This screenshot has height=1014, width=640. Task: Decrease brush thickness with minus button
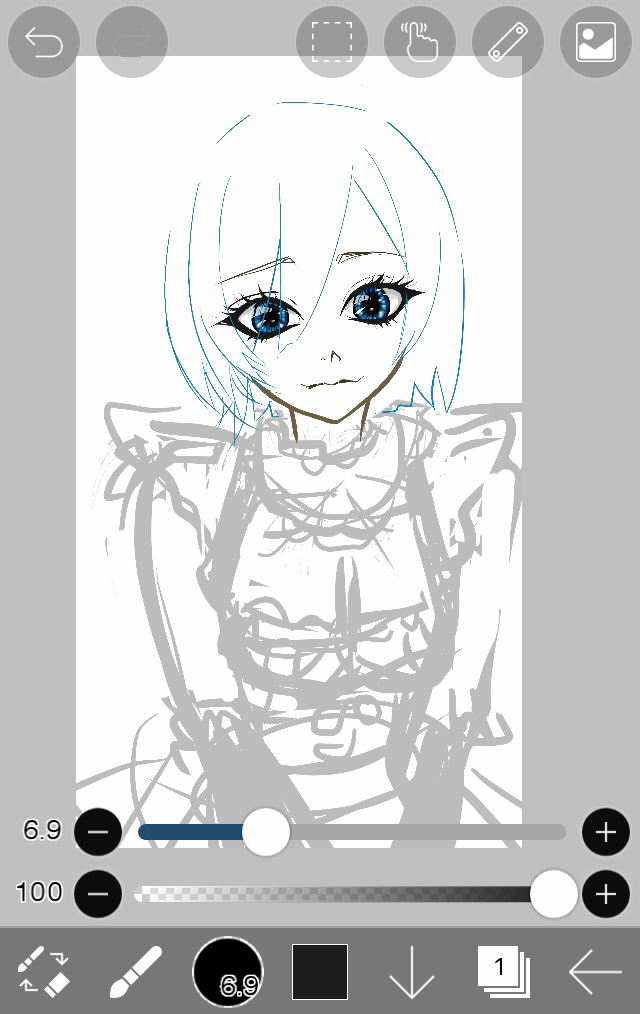[x=98, y=832]
